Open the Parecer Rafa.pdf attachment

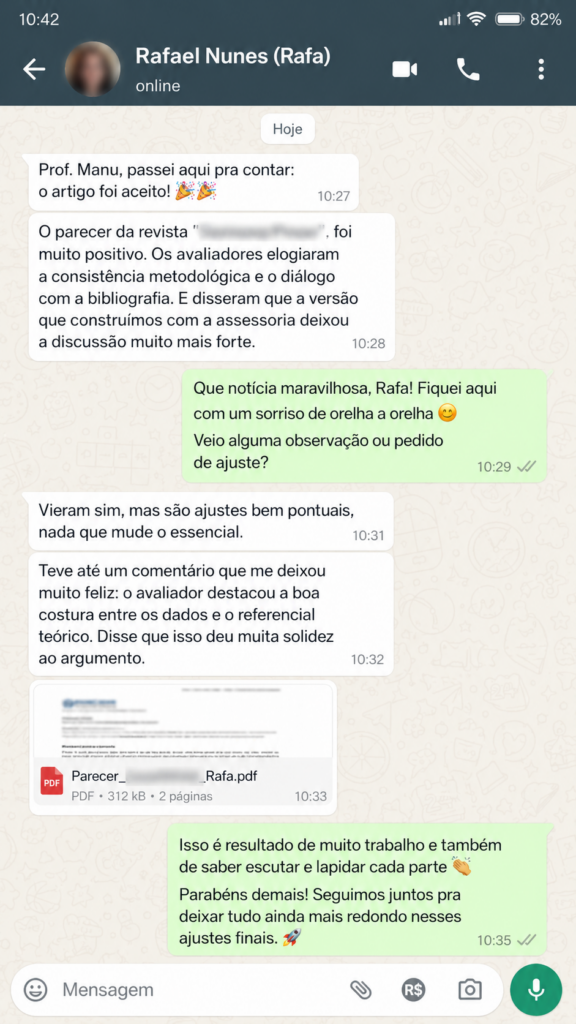coord(183,747)
